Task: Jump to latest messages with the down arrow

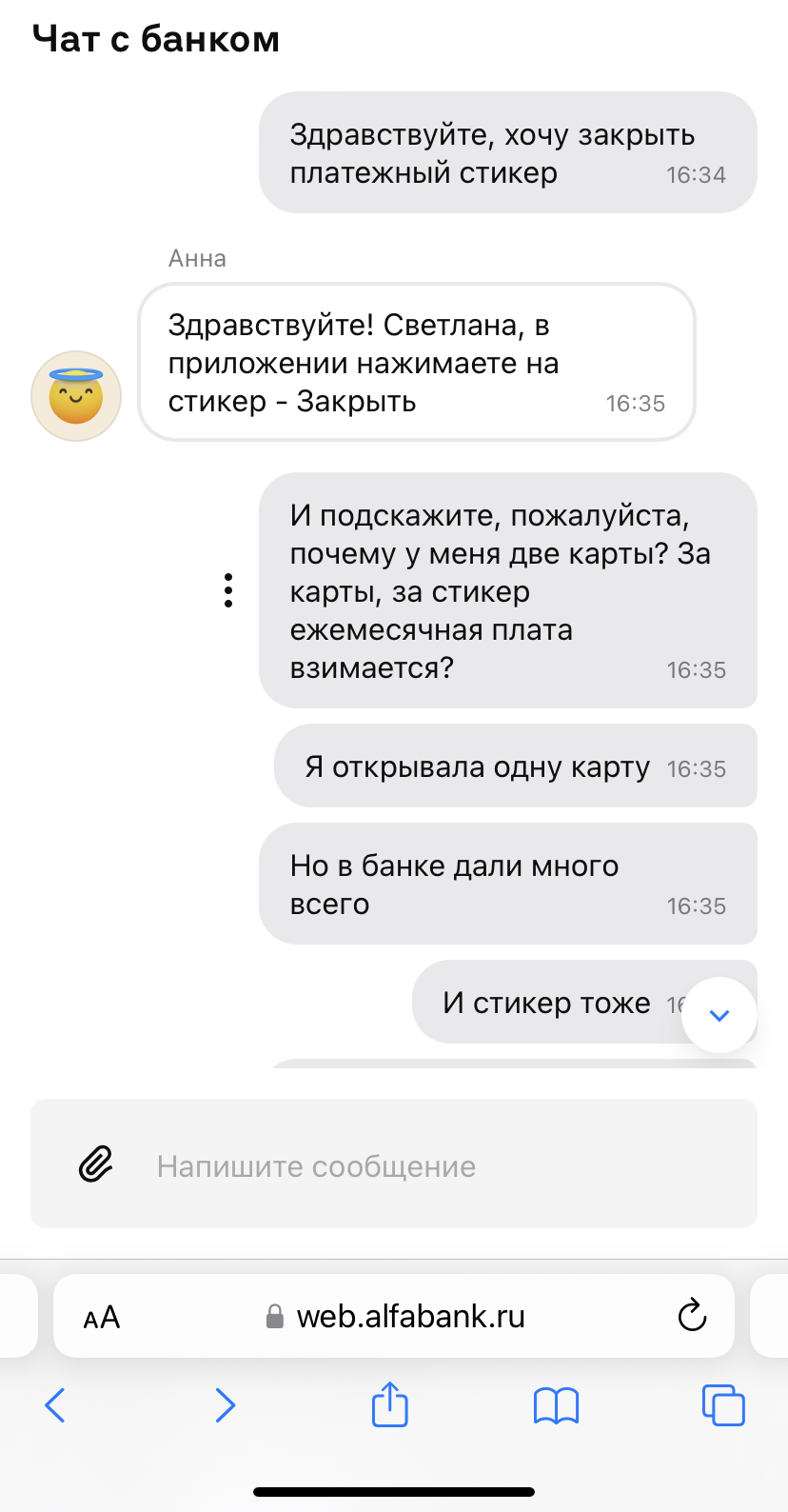Action: [x=719, y=1015]
